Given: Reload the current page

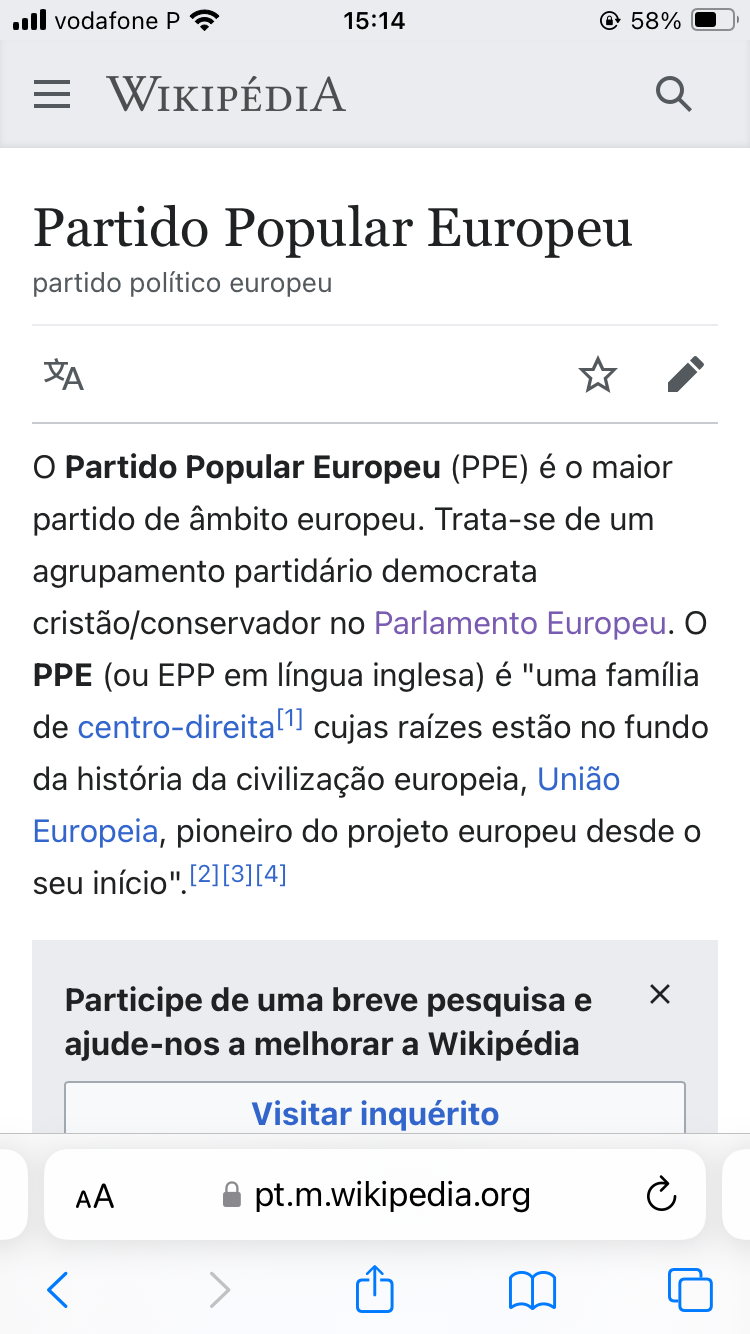Looking at the screenshot, I should coord(662,1195).
